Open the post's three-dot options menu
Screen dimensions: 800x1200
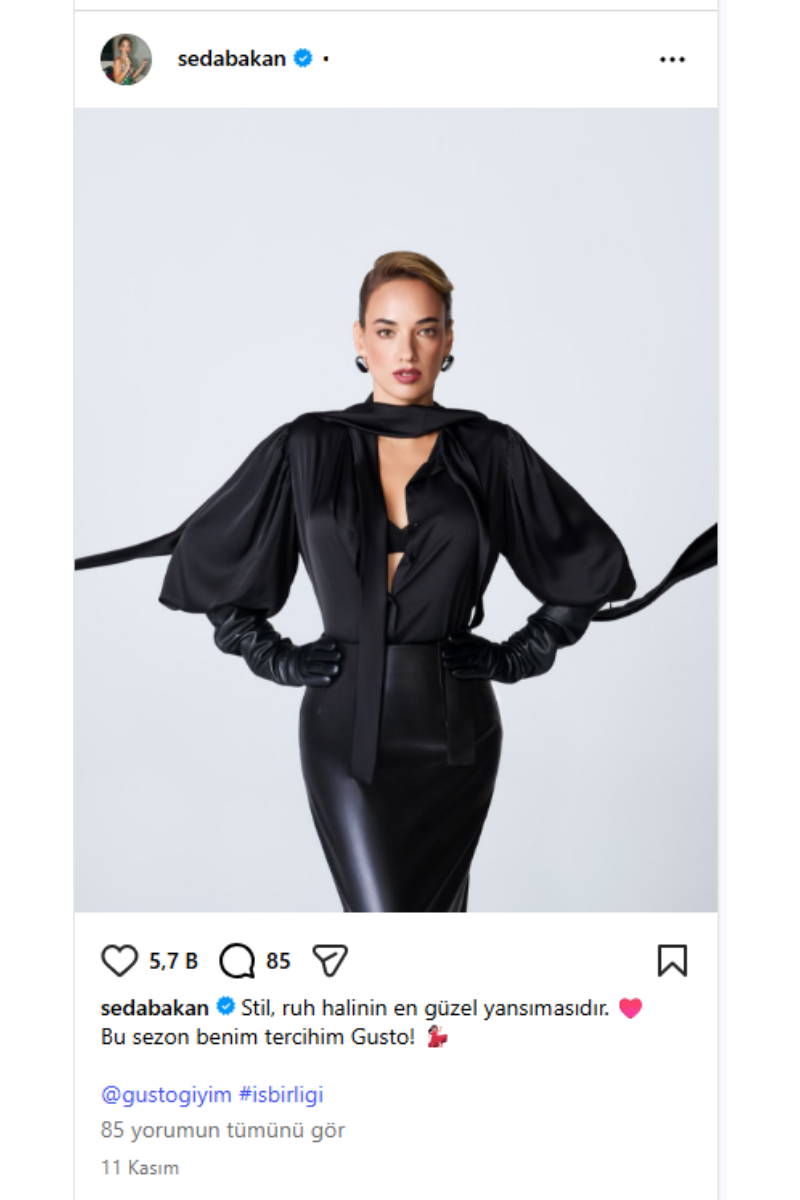pyautogui.click(x=672, y=60)
